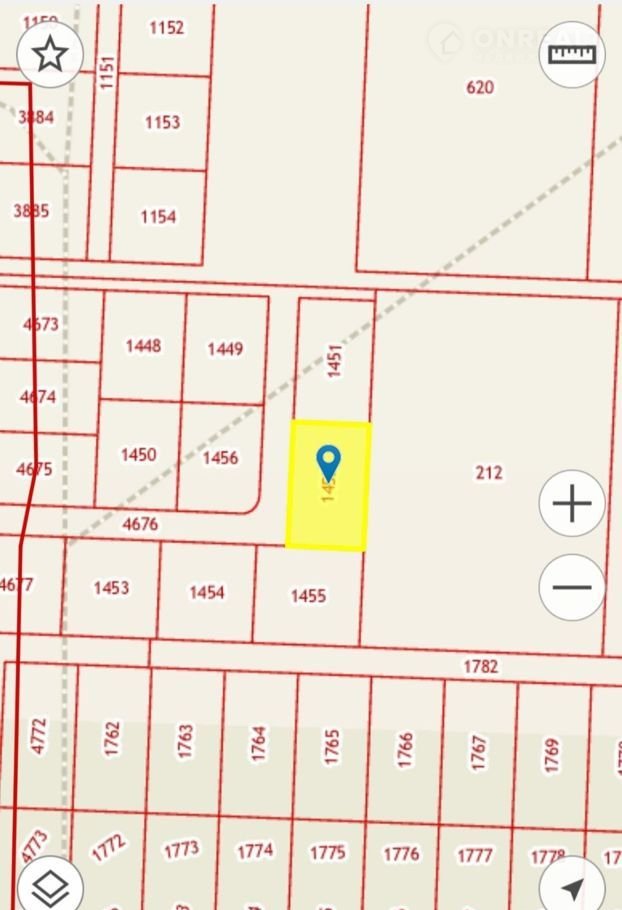Save this location with the star button
Image resolution: width=622 pixels, height=910 pixels.
pos(49,54)
